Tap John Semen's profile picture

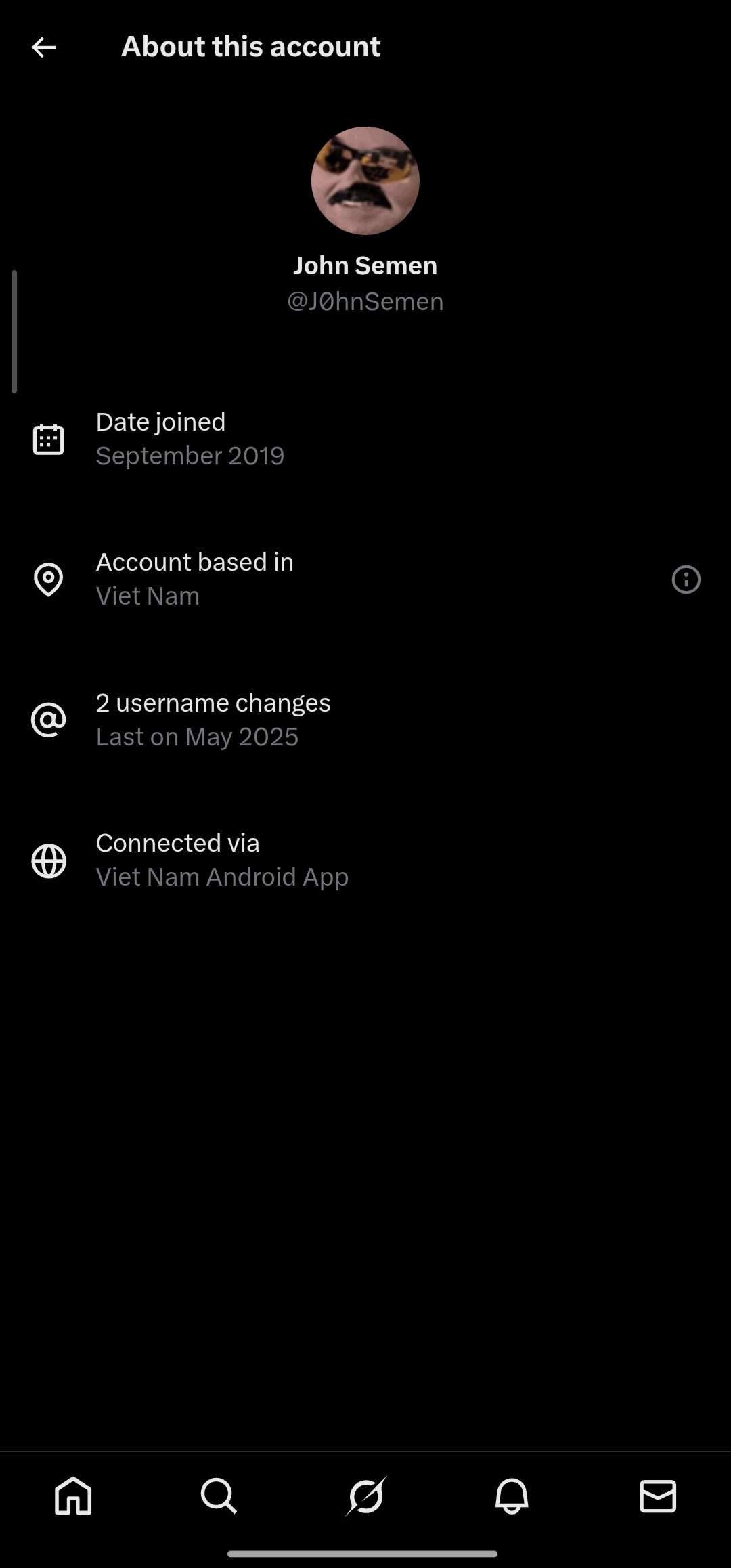click(x=365, y=181)
